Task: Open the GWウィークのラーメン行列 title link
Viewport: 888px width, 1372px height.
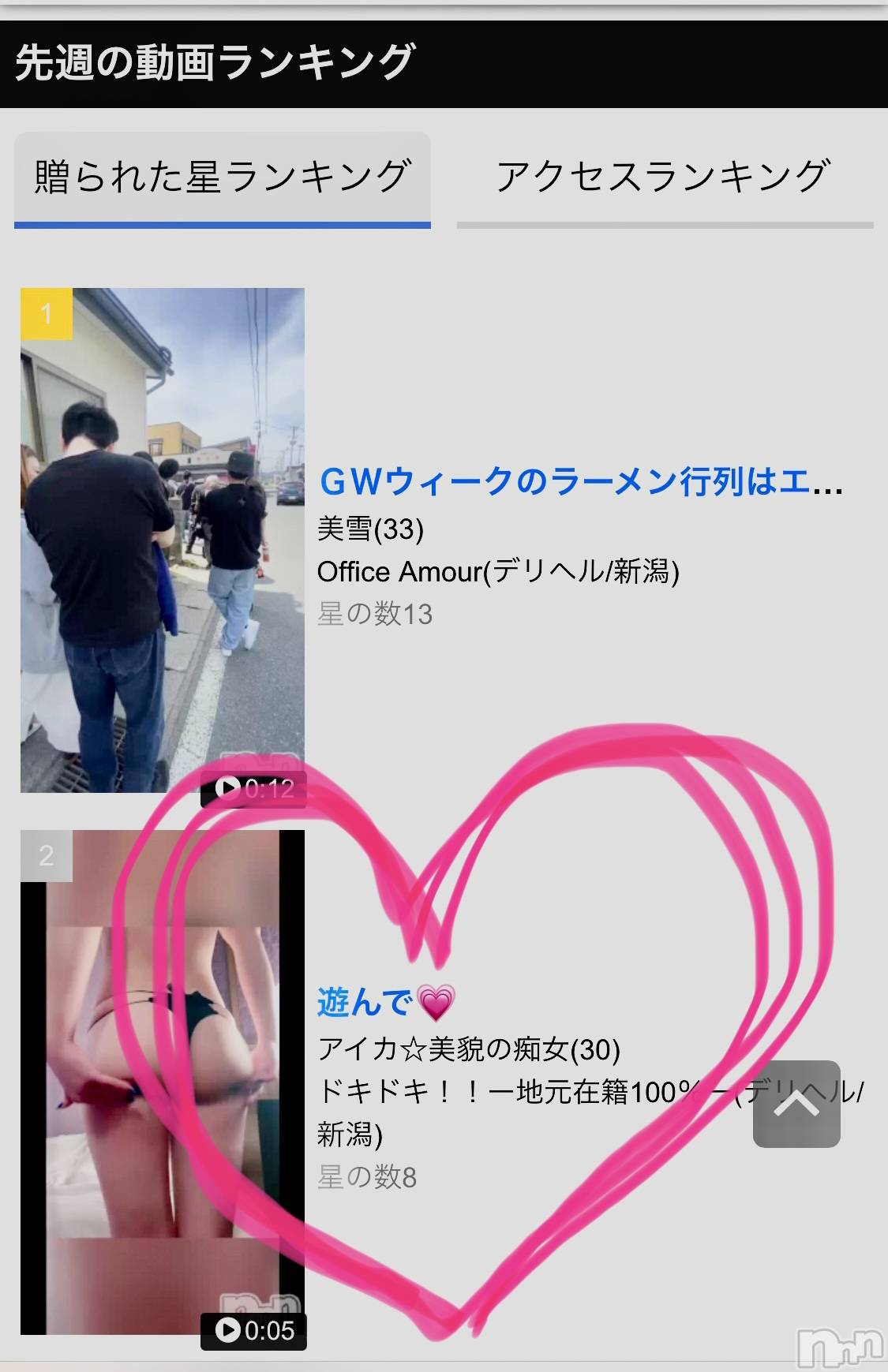Action: [x=580, y=481]
